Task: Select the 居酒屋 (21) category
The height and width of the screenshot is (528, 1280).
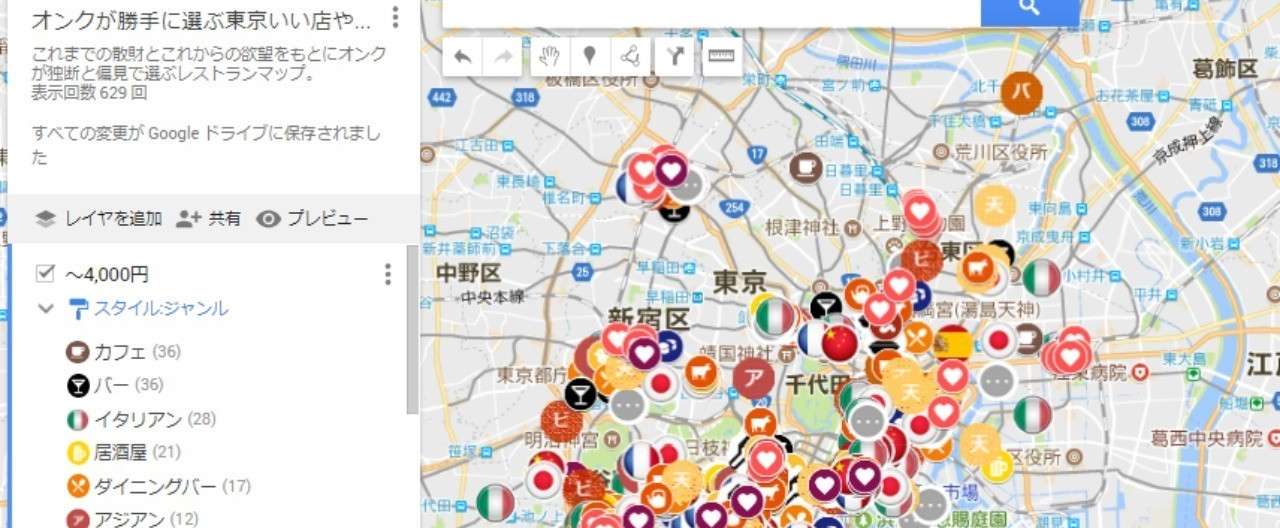Action: coord(122,453)
